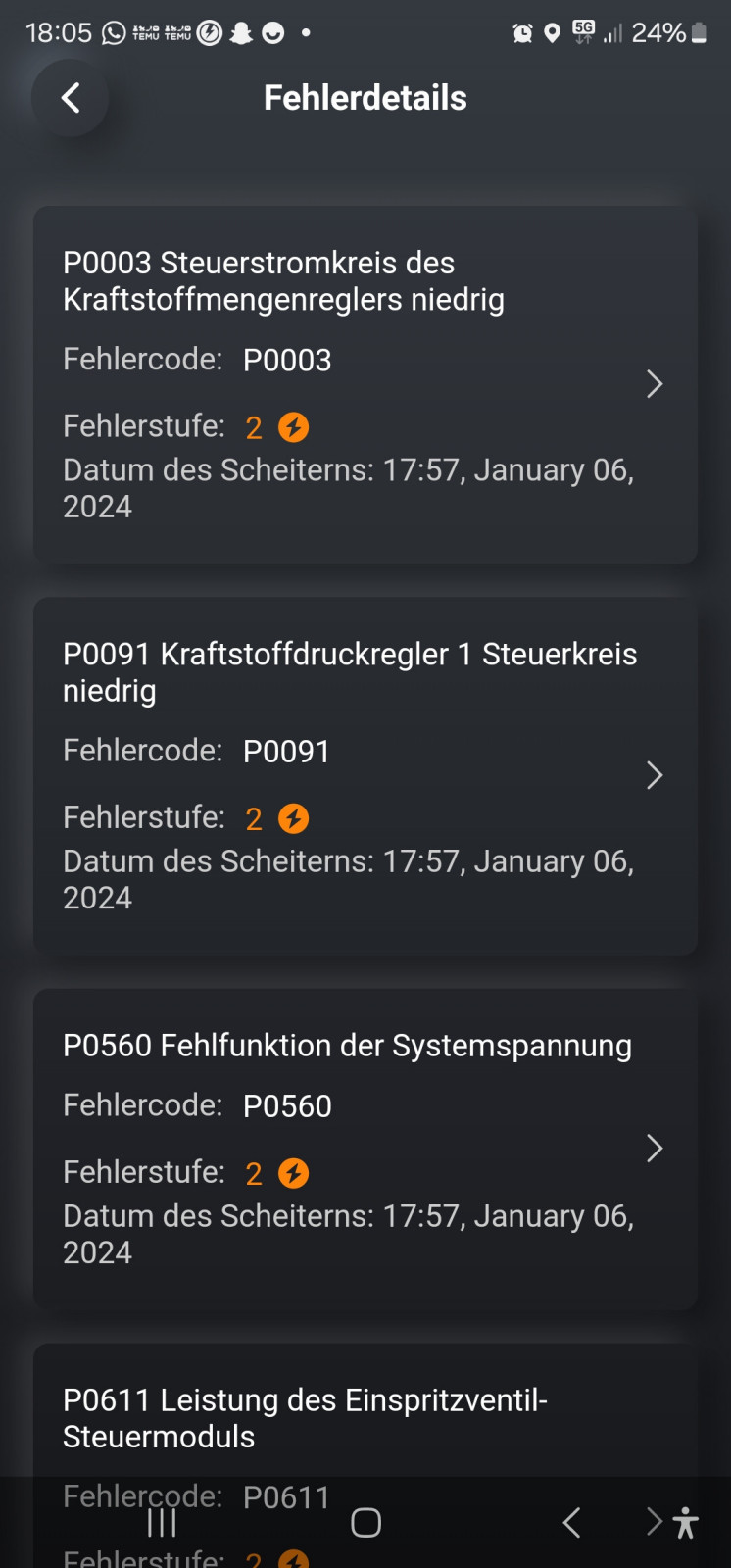Tap the back arrow in the navigation bar
The image size is (731, 1568).
pyautogui.click(x=571, y=1522)
